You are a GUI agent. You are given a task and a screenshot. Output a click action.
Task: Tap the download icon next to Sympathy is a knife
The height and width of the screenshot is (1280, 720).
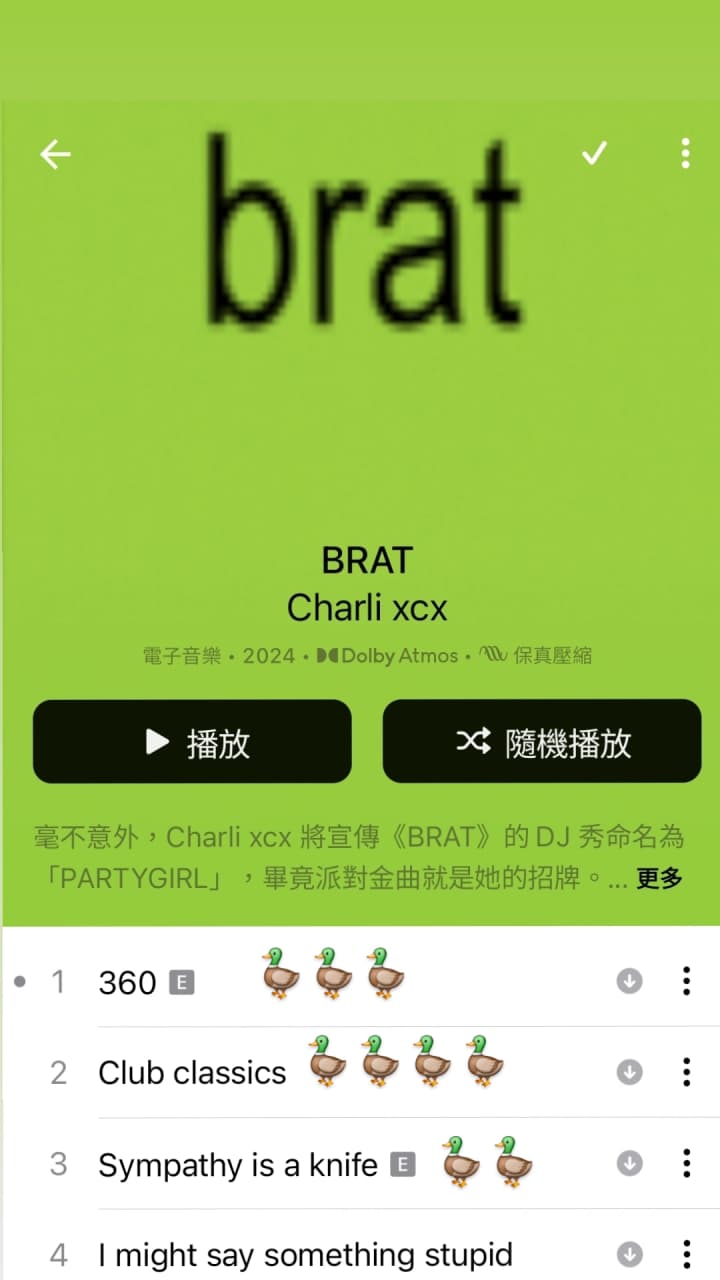(x=629, y=1164)
